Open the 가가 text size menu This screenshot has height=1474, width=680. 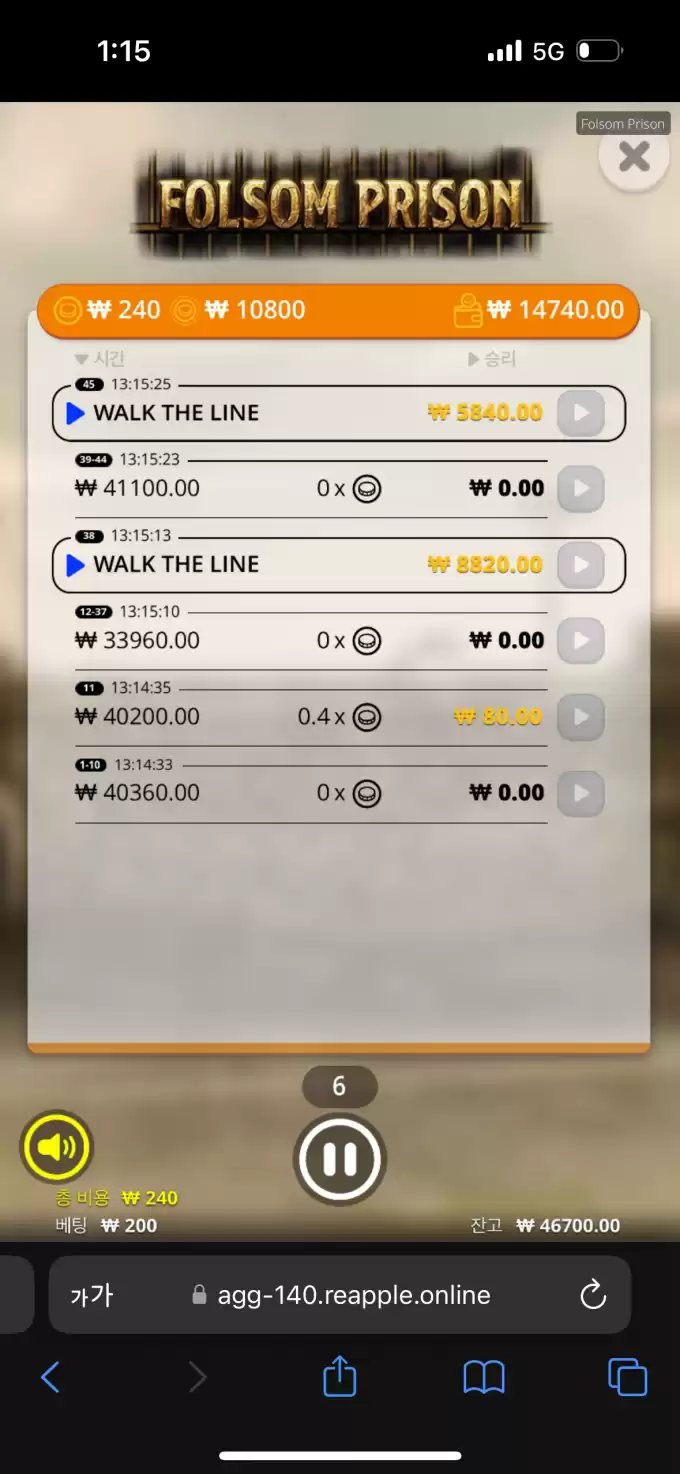pyautogui.click(x=92, y=1296)
